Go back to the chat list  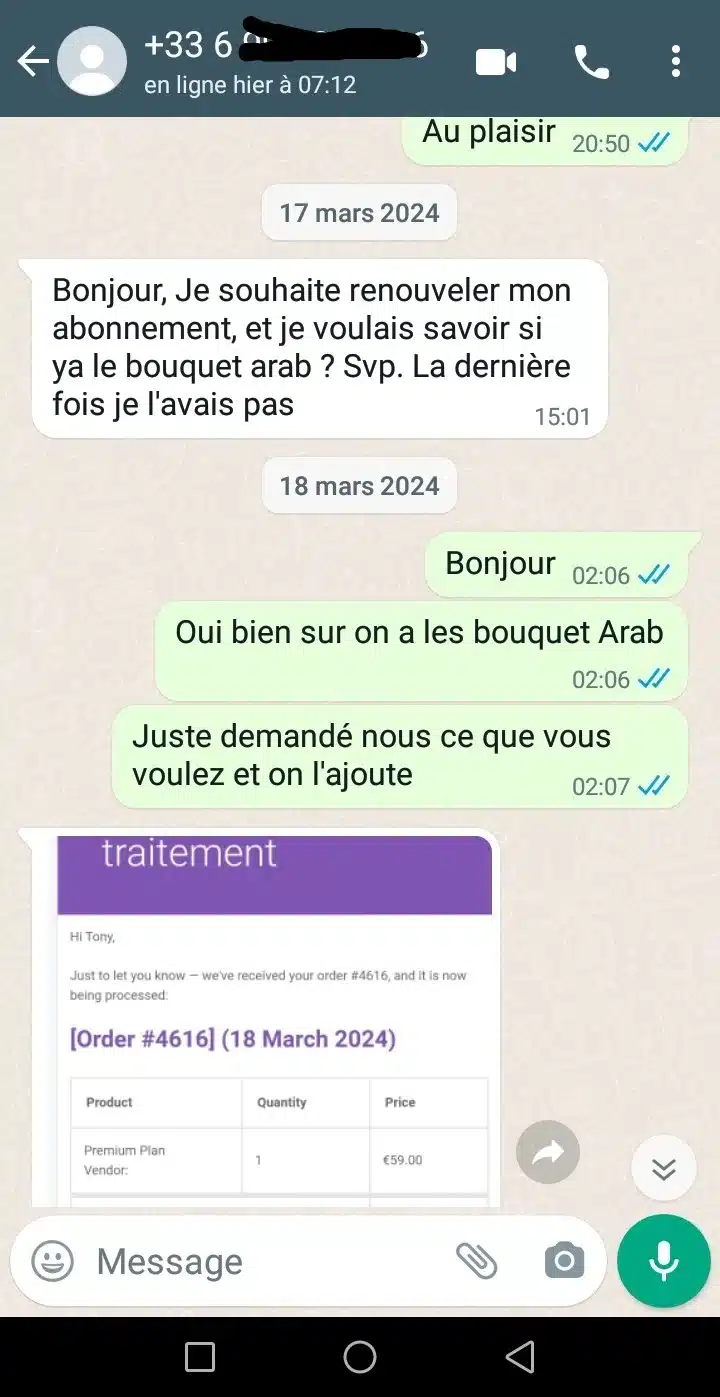[x=32, y=60]
